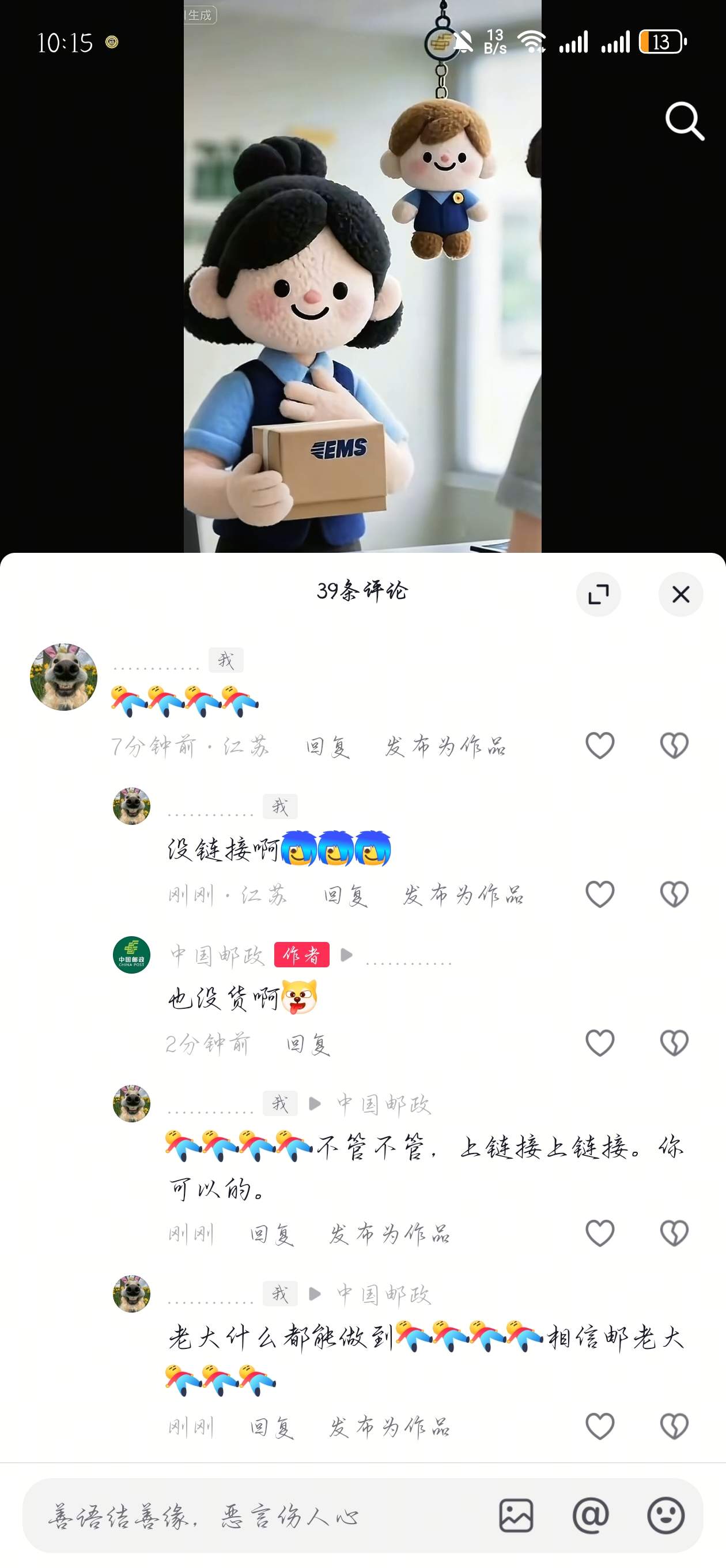Tap 发布为作品 under 没链接啊 comment

click(x=463, y=895)
